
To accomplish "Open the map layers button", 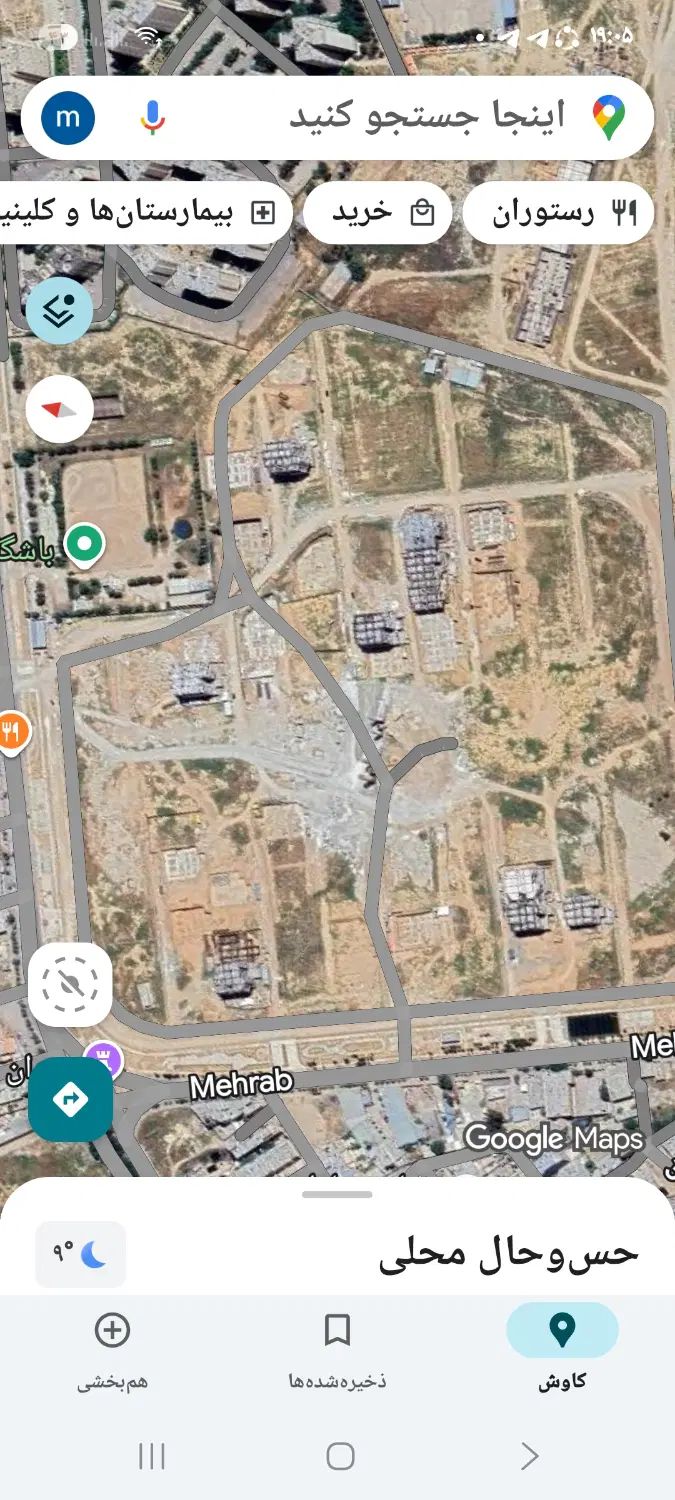I will [x=59, y=311].
